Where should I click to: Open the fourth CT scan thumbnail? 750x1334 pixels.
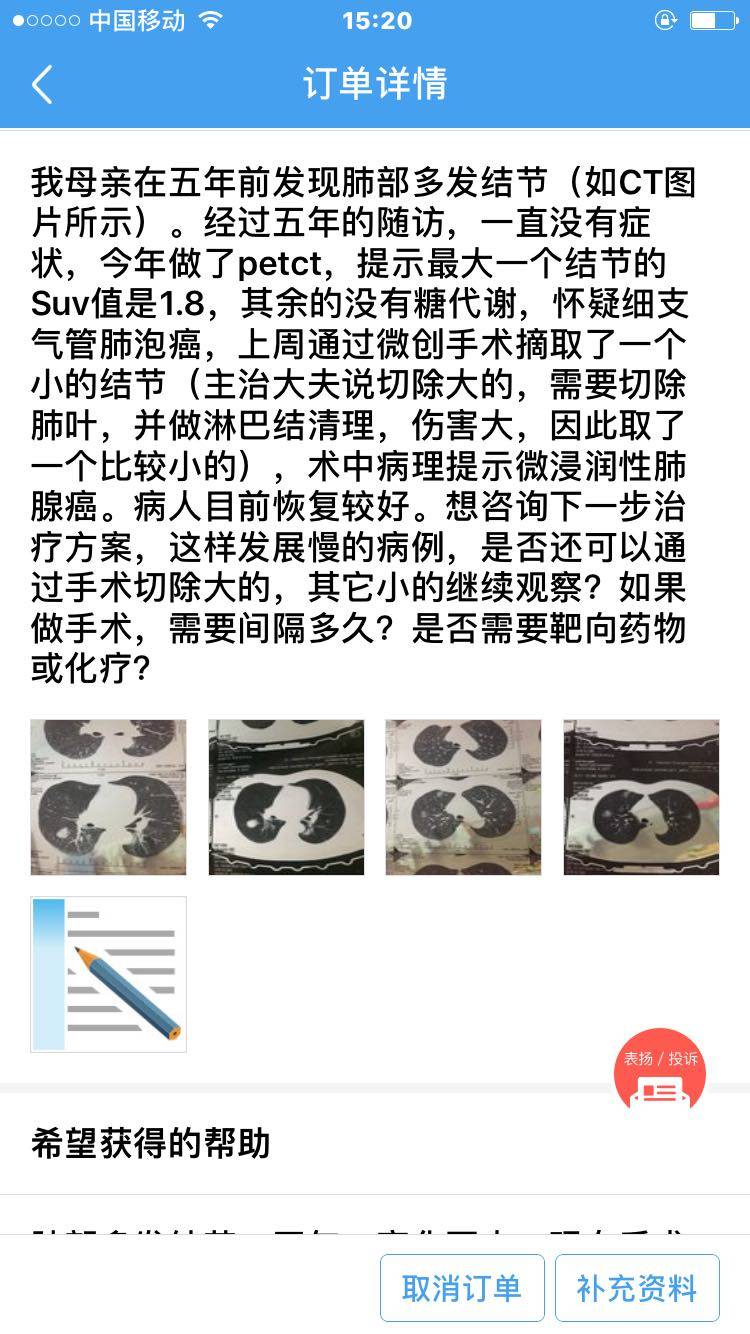[641, 797]
